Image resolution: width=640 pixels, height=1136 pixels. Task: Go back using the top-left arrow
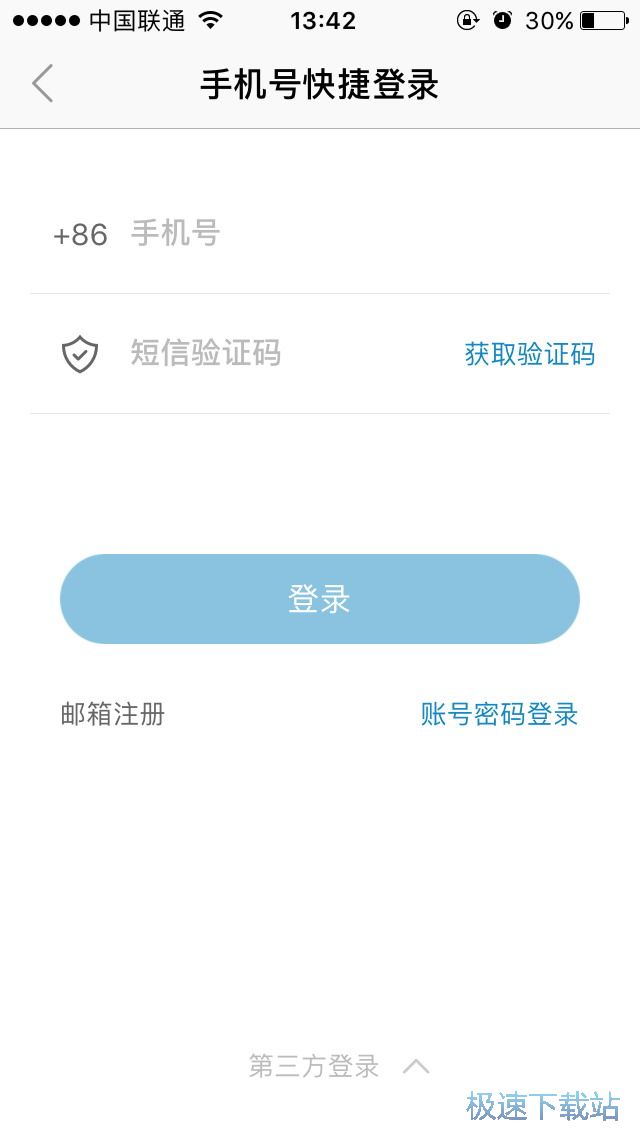[x=42, y=84]
